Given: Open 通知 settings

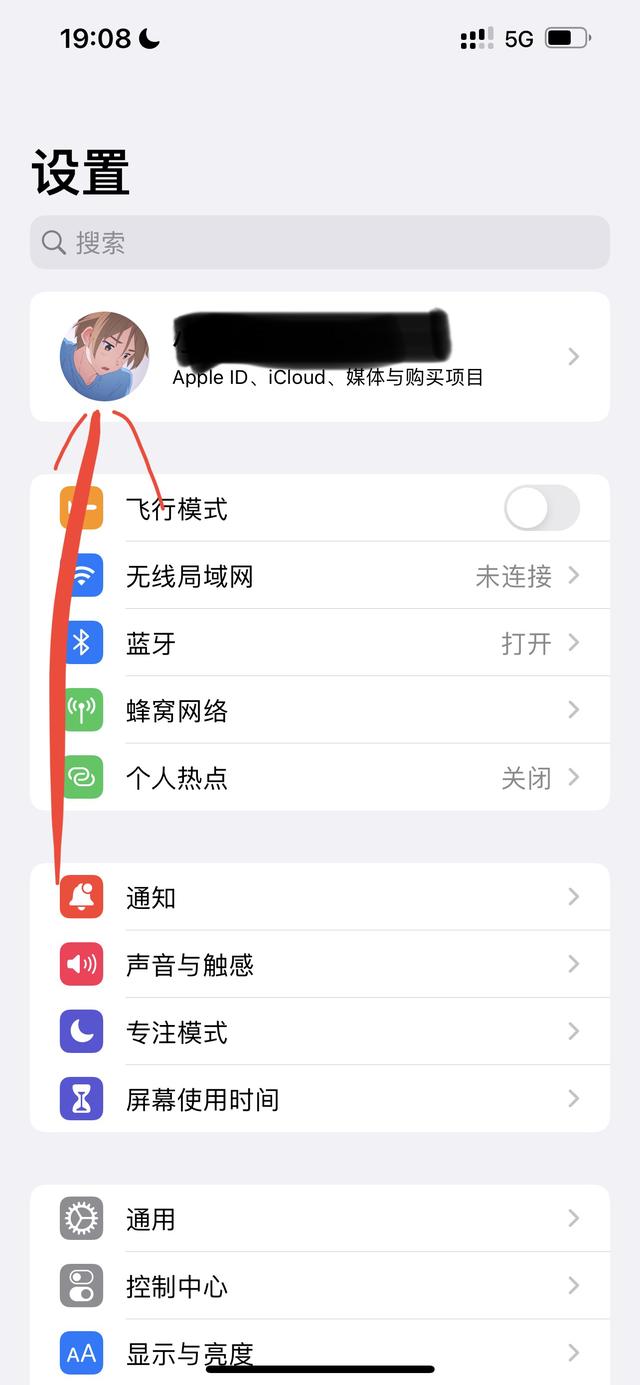Looking at the screenshot, I should pyautogui.click(x=320, y=897).
